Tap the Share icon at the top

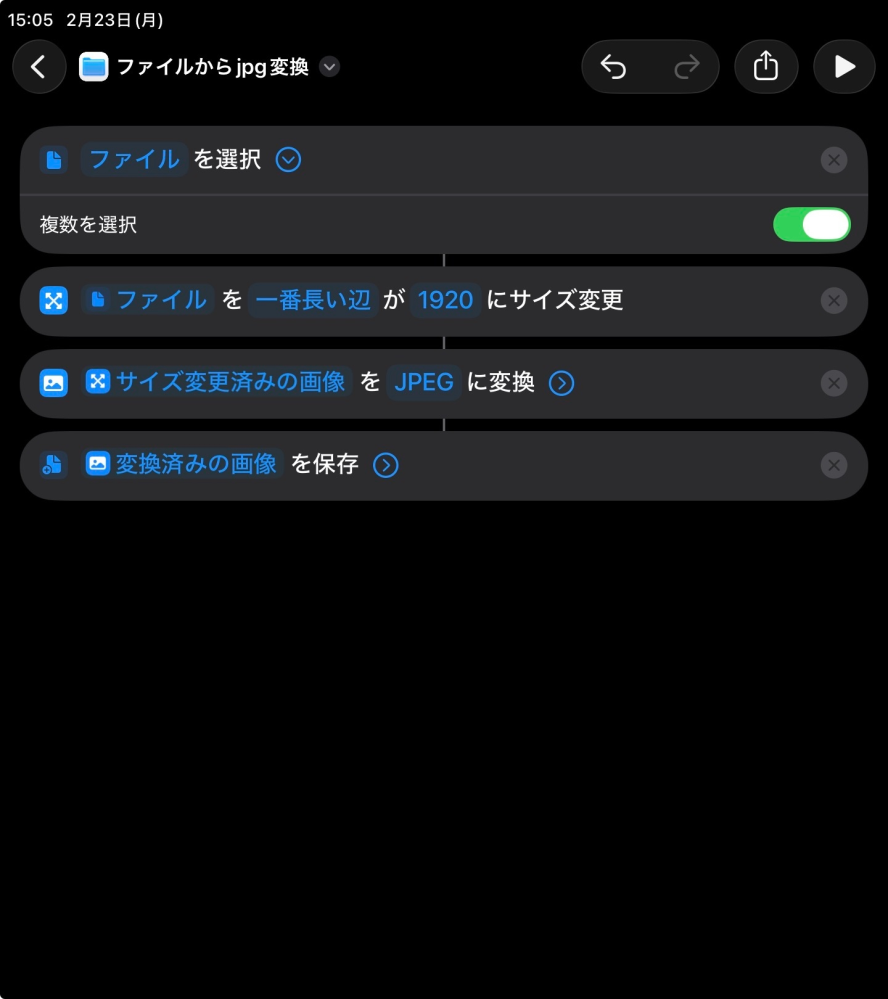pos(766,66)
